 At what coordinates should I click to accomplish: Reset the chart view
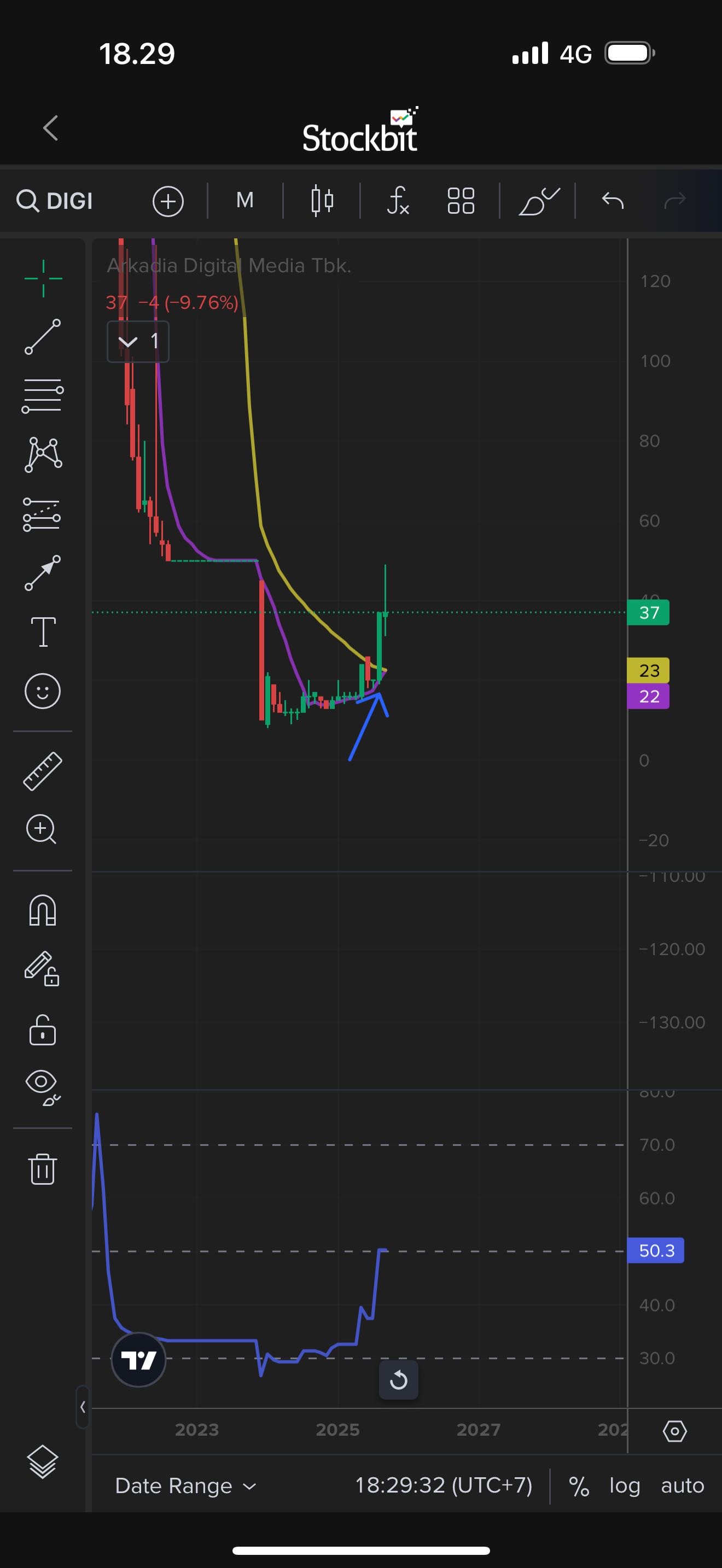point(399,1379)
